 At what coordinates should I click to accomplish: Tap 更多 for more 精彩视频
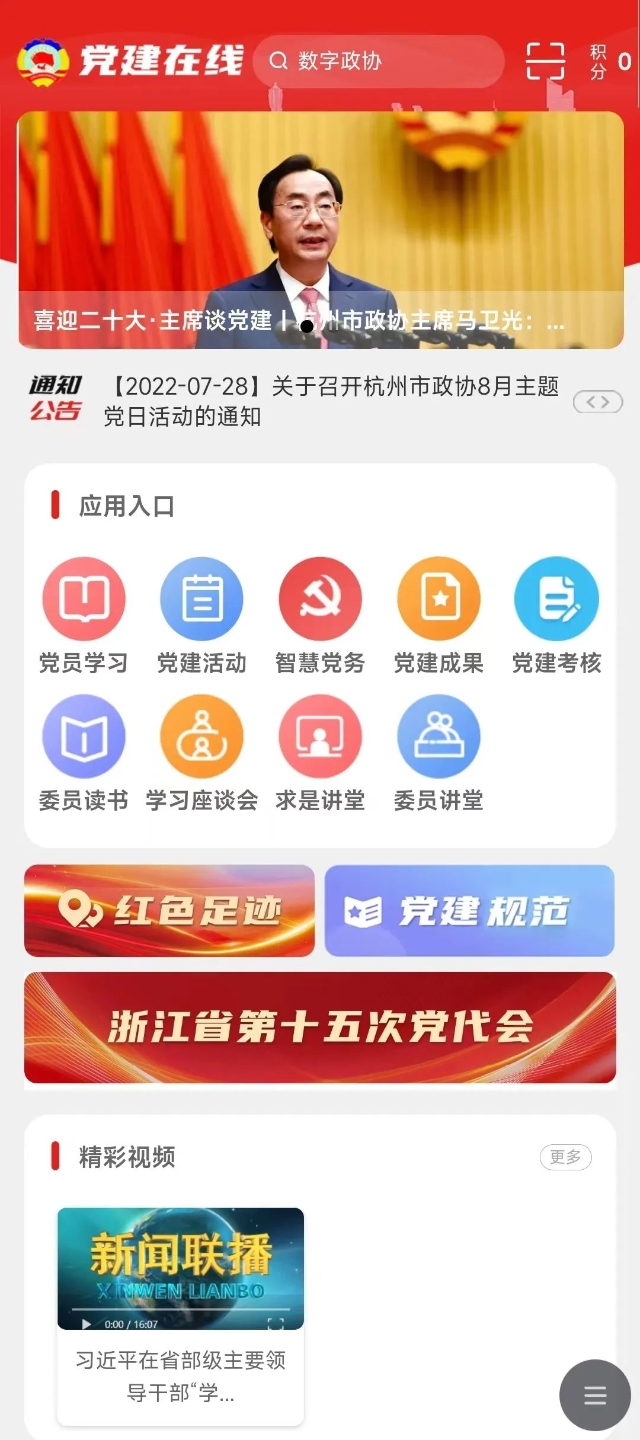point(565,1157)
